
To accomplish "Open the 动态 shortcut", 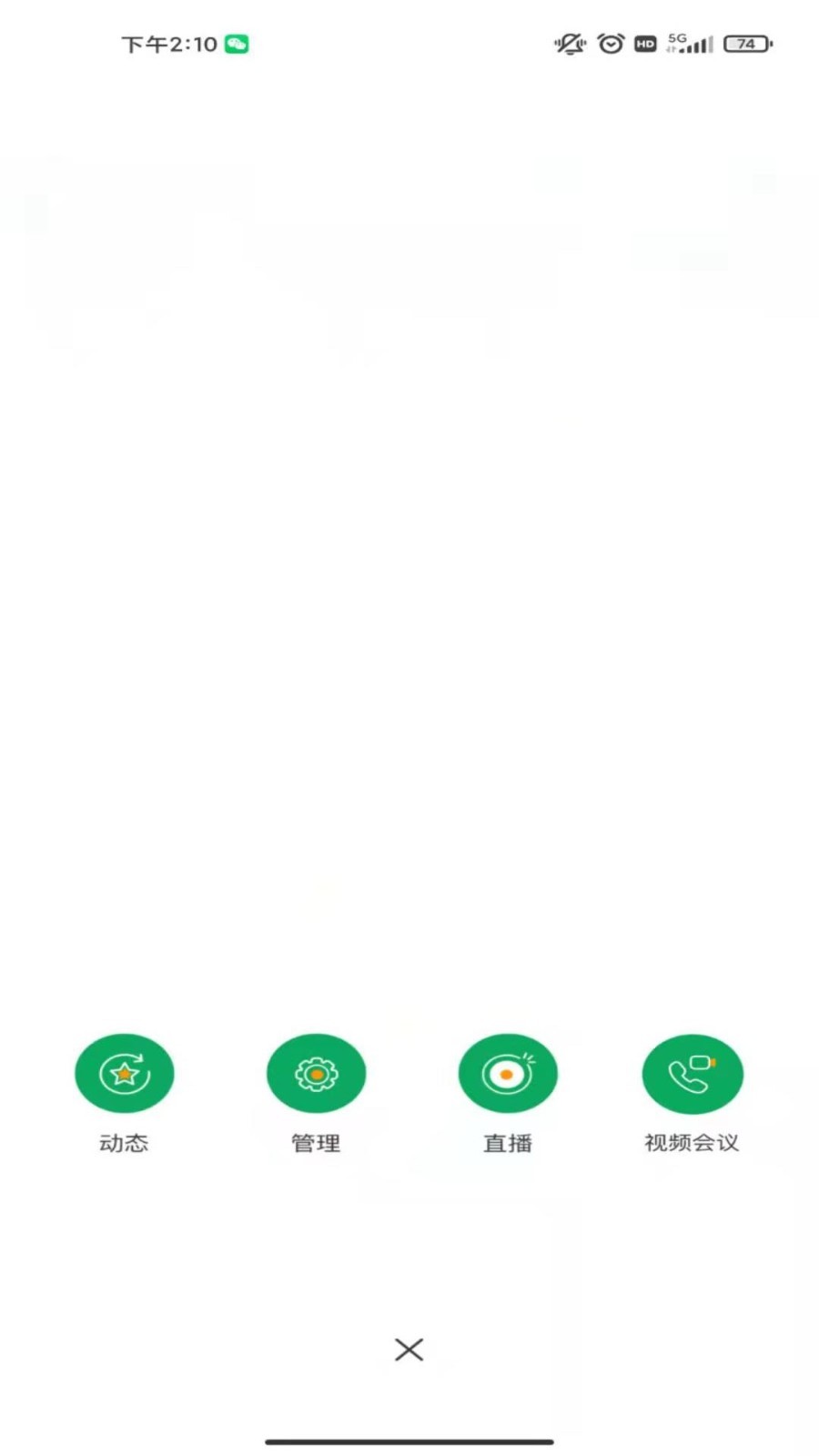I will tap(124, 1074).
